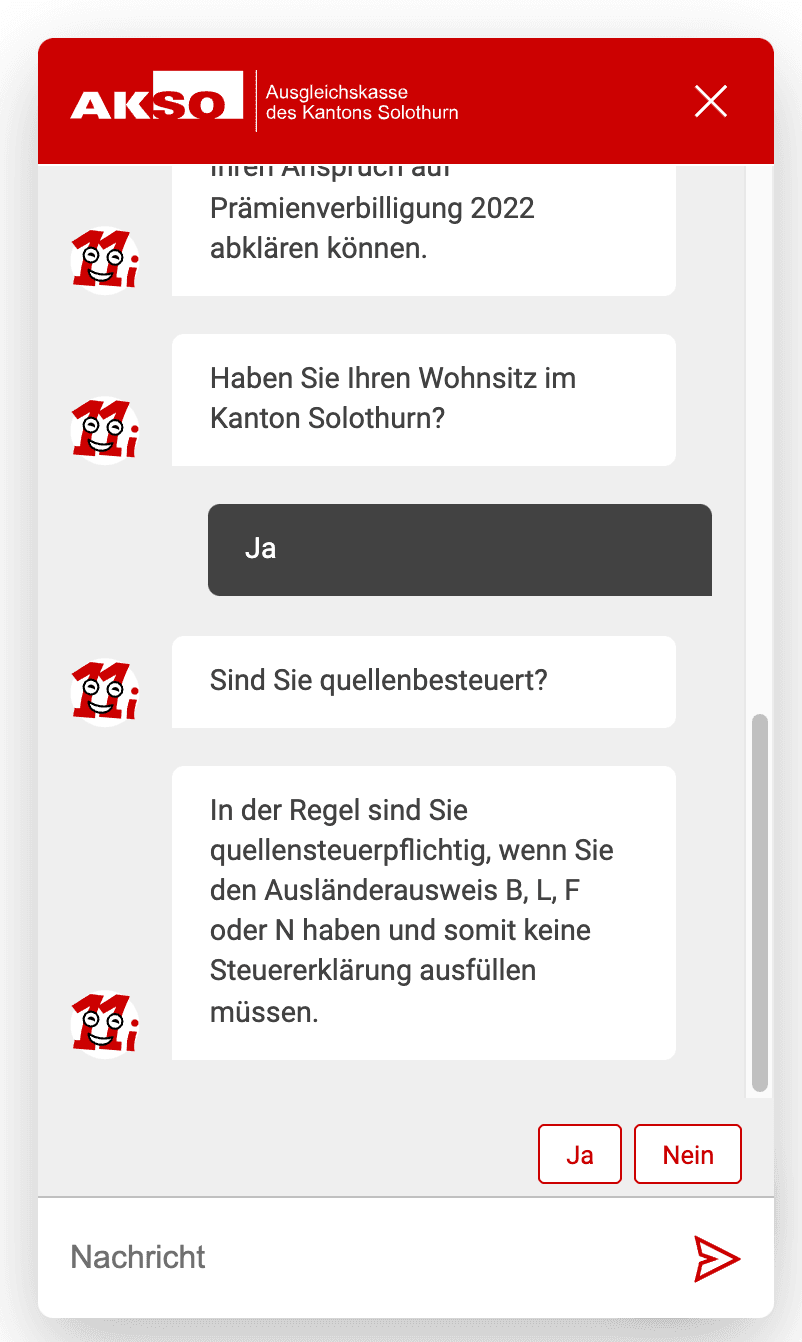
Task: Click the X icon in the red header
Action: [710, 101]
